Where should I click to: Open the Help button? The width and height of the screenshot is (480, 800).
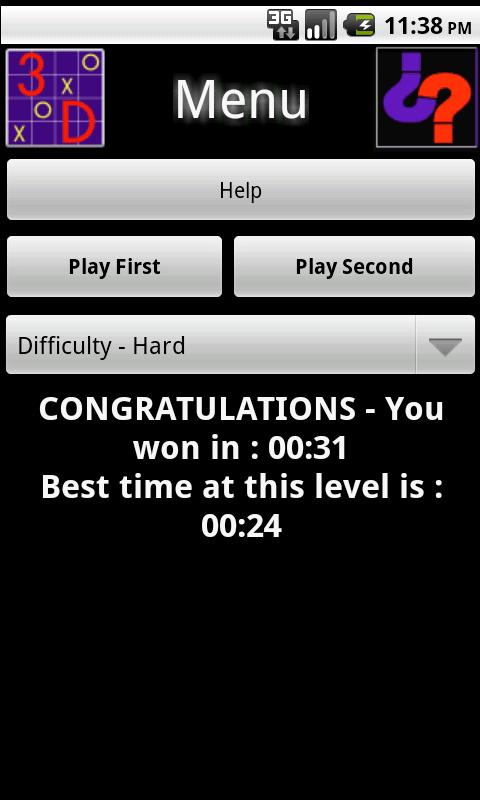coord(240,189)
